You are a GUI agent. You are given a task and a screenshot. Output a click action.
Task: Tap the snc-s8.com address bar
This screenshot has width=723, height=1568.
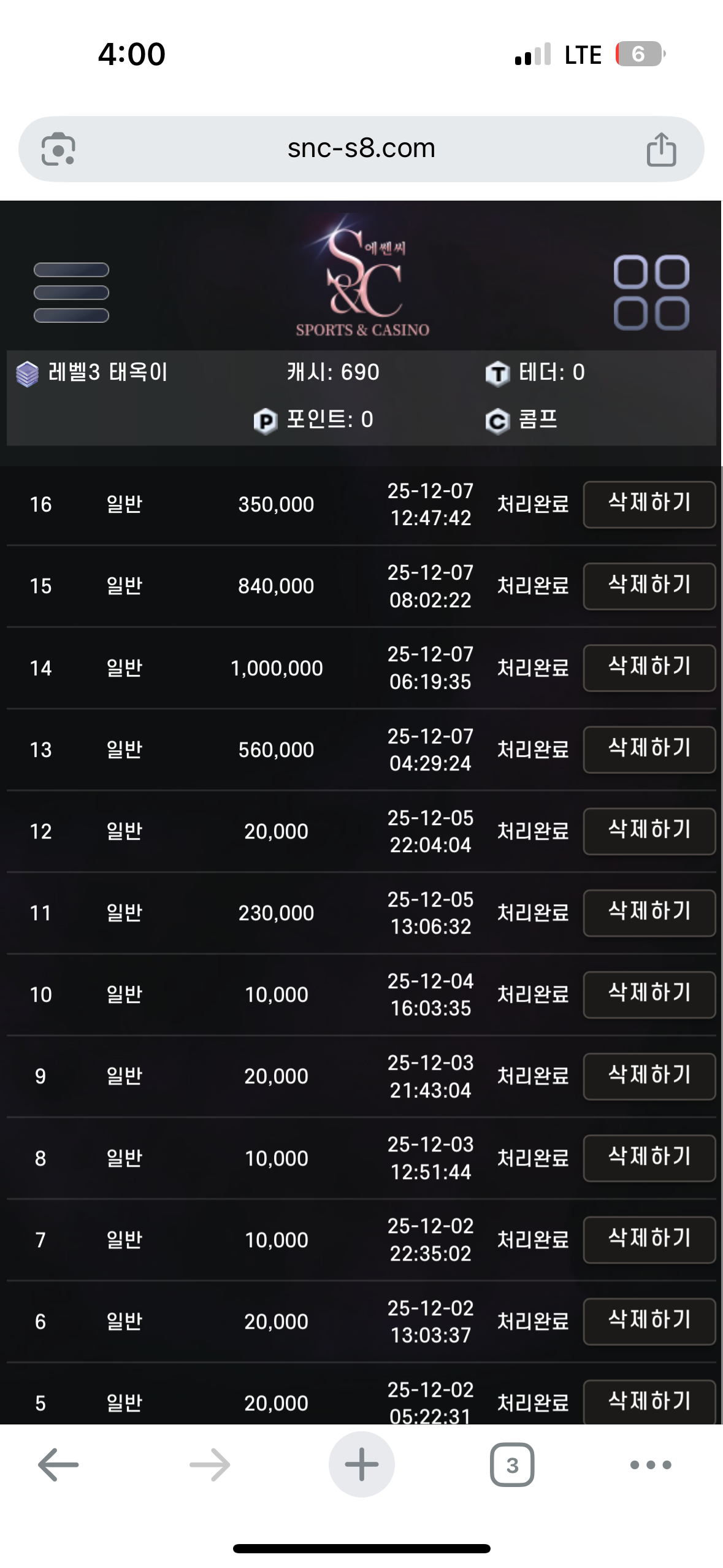pos(361,148)
